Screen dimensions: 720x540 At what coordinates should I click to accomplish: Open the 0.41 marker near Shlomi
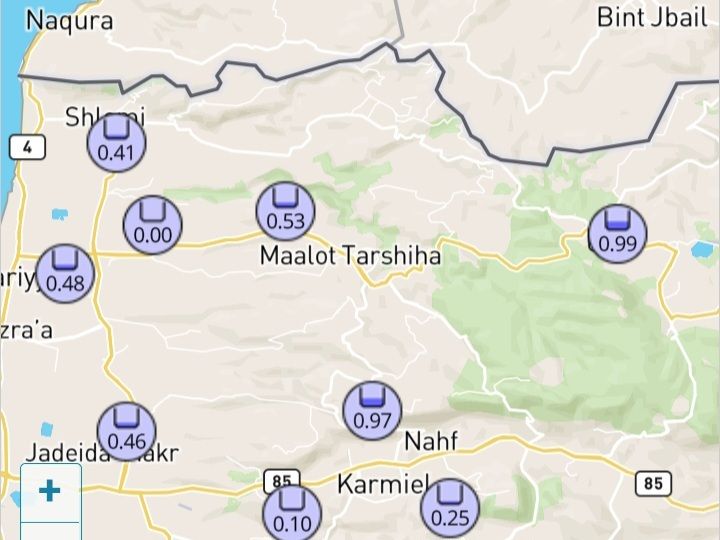116,142
